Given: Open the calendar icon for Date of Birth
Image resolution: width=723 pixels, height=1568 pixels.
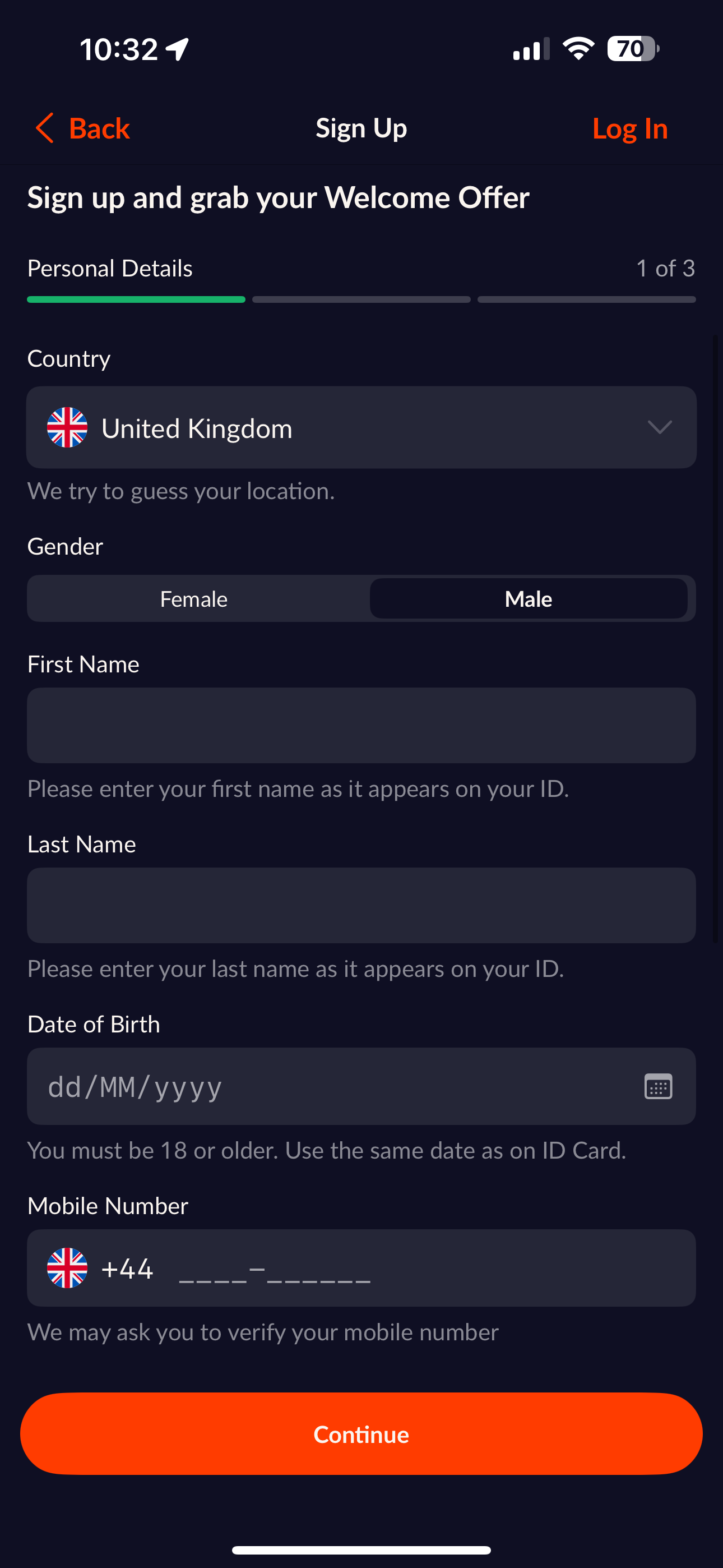Looking at the screenshot, I should pos(658,1086).
